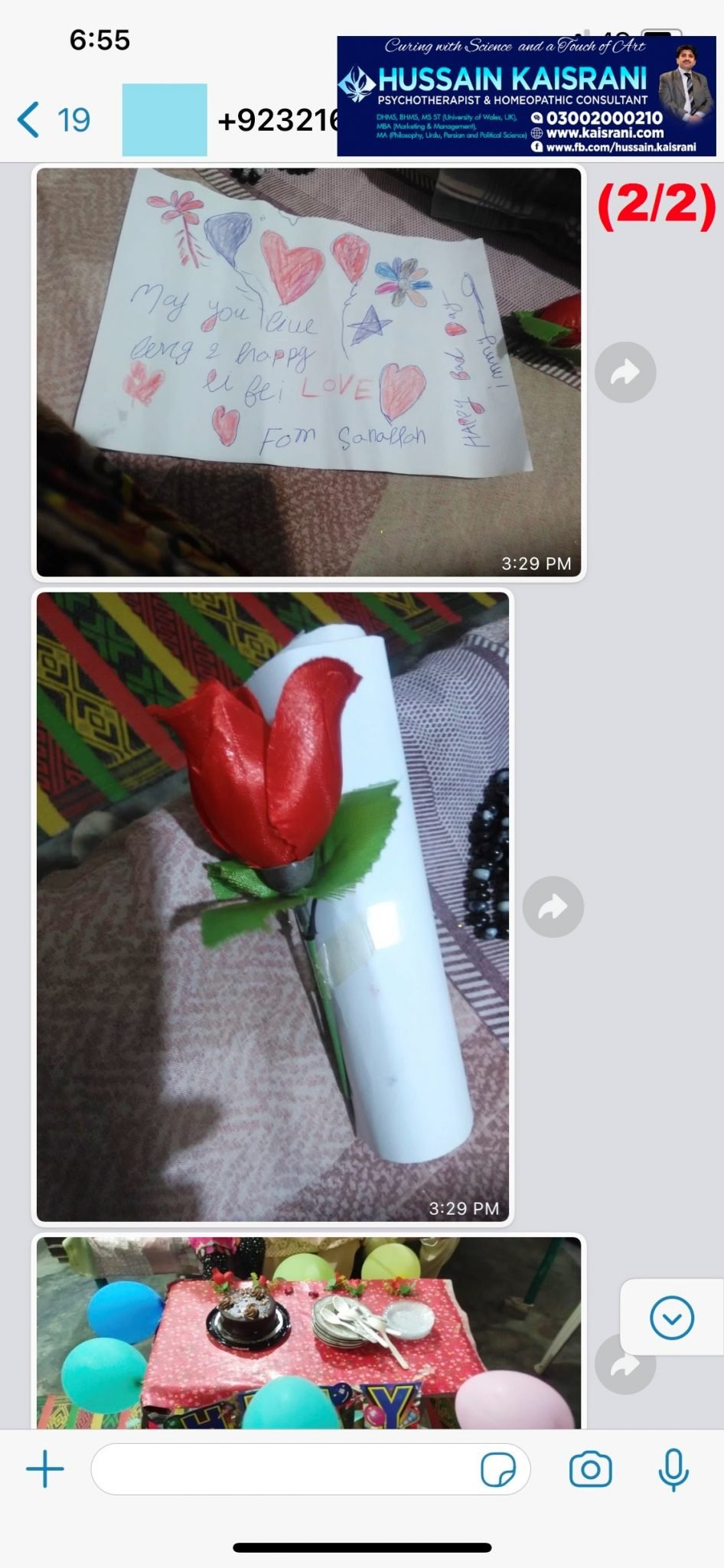This screenshot has width=724, height=1568.
Task: Open the camera to take a photo
Action: point(590,1469)
